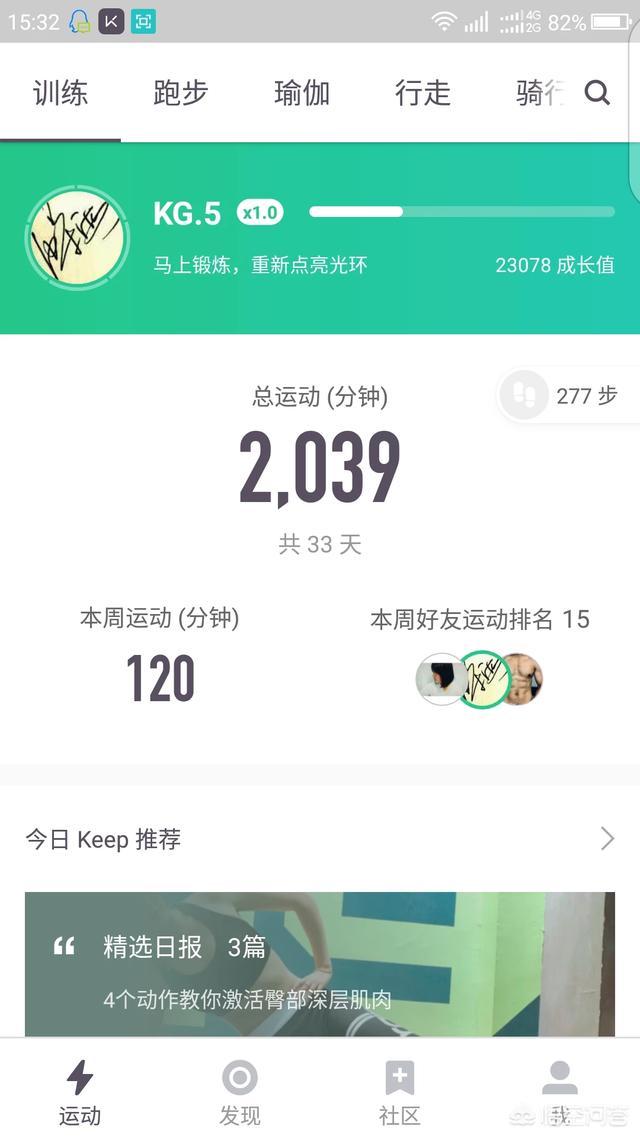The height and width of the screenshot is (1138, 640).
Task: Open the search magnifier icon
Action: (x=596, y=93)
